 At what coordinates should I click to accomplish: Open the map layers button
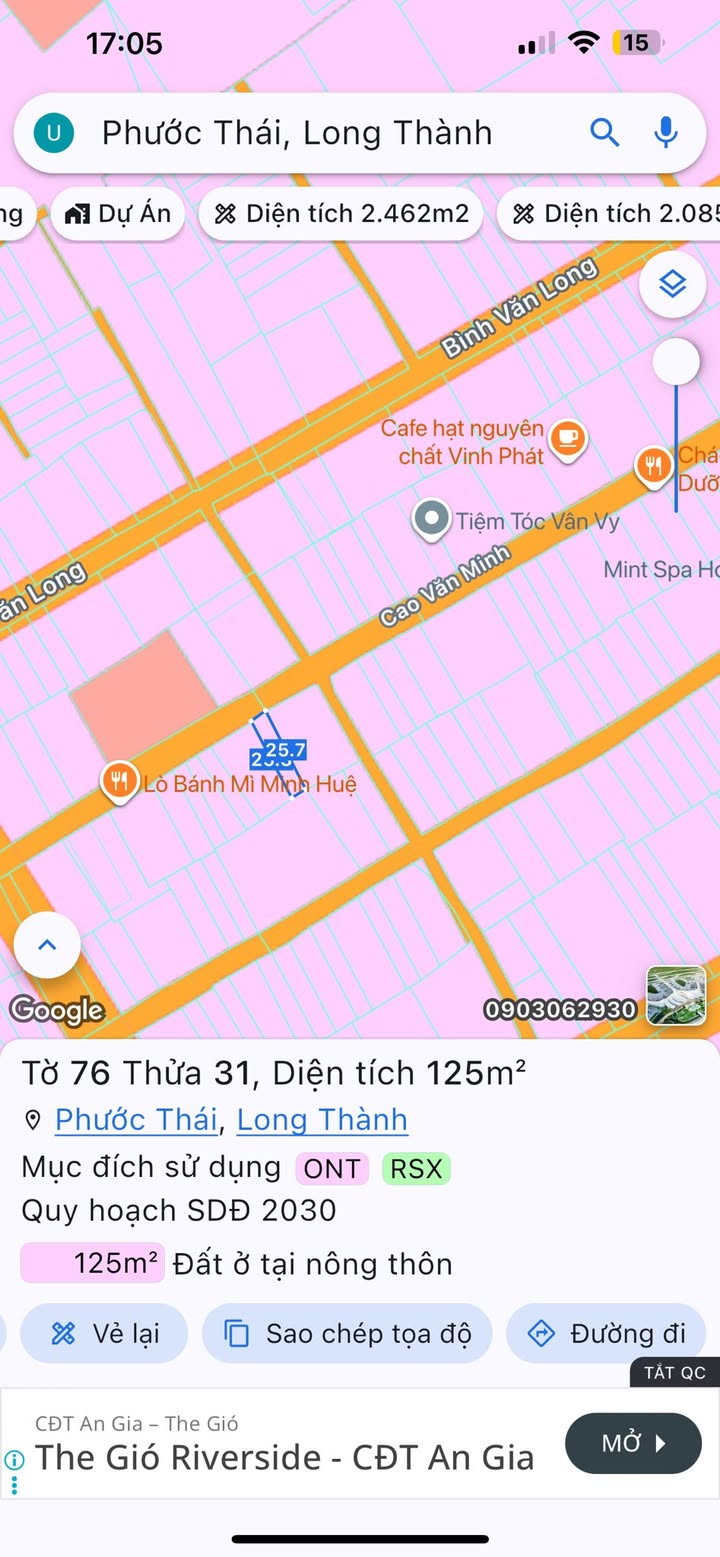tap(673, 285)
